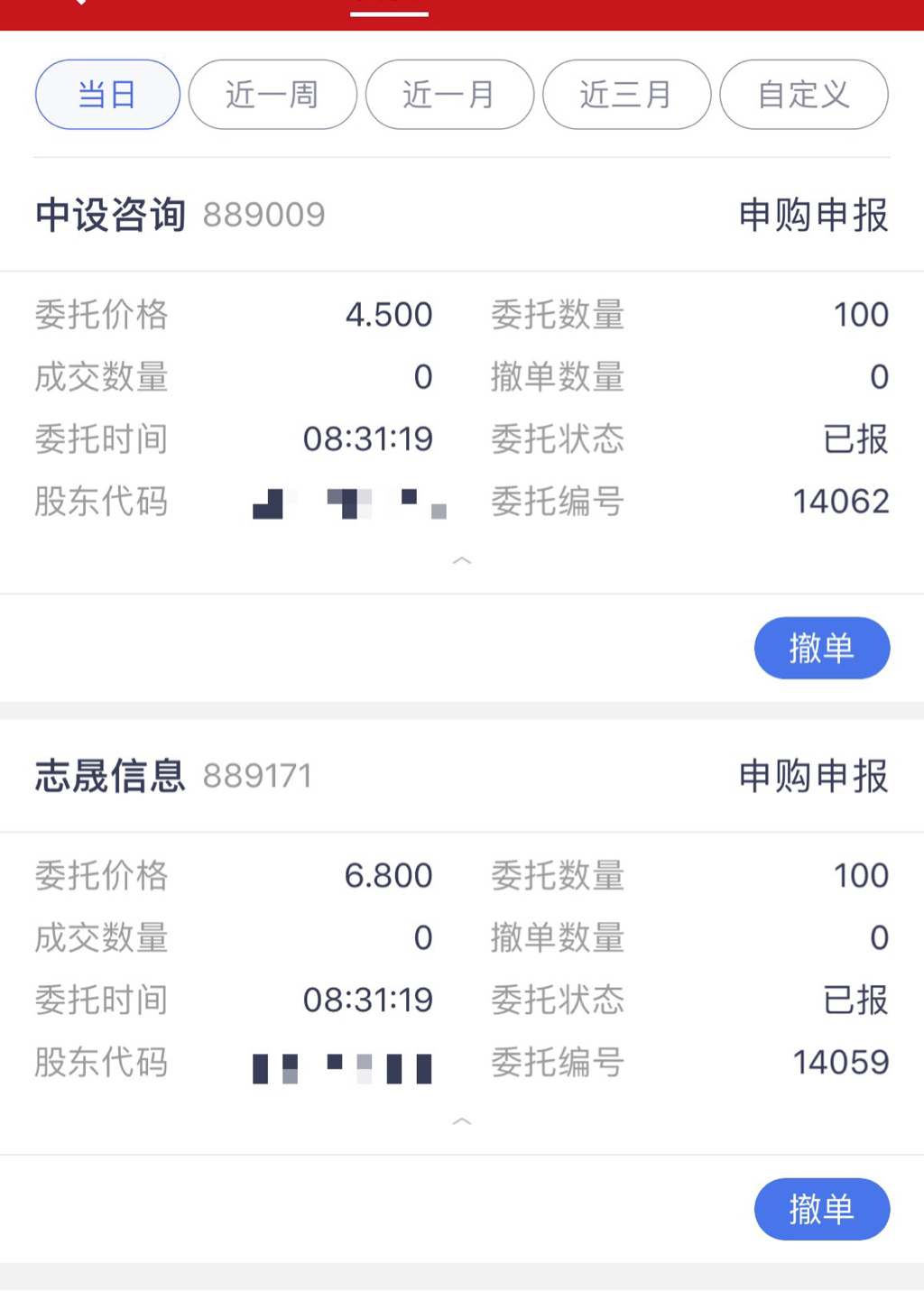Open the 志晟信息 889171 order header
924x1291 pixels.
(x=462, y=776)
